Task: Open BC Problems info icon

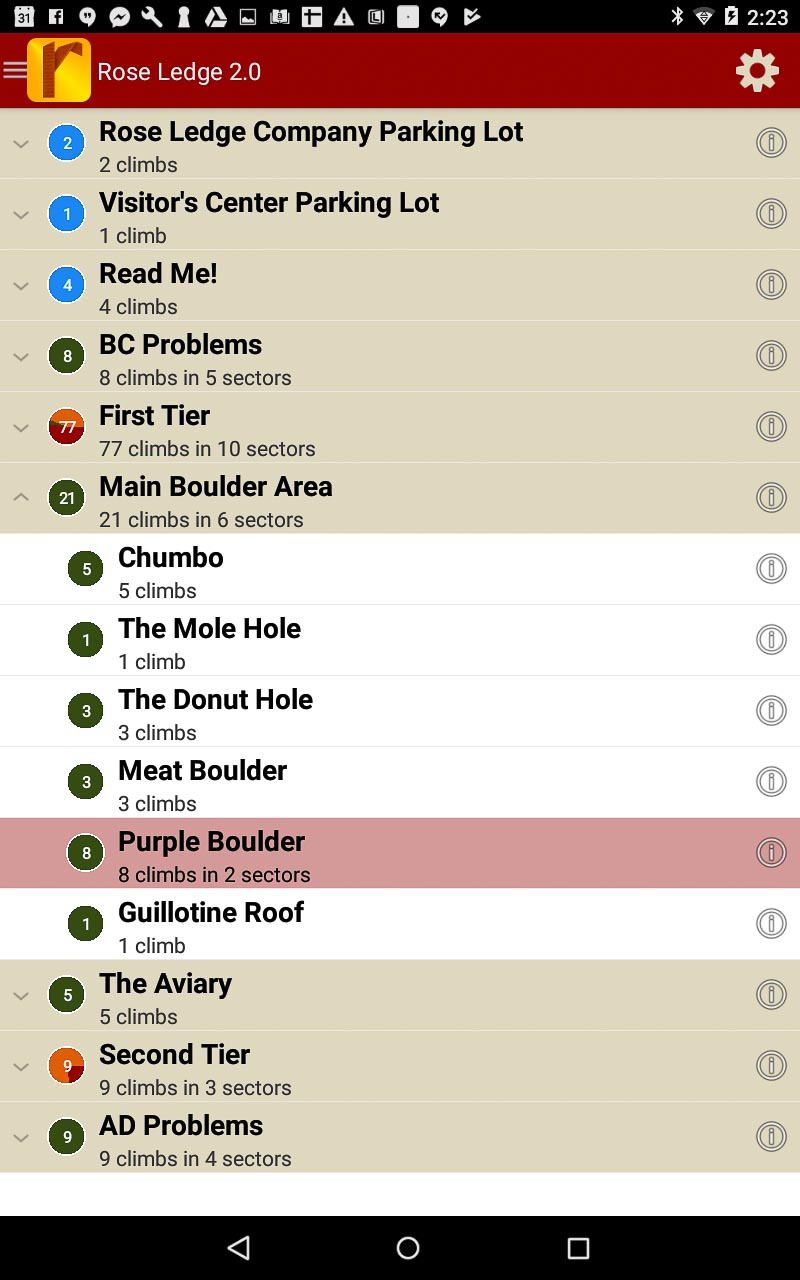Action: (770, 356)
